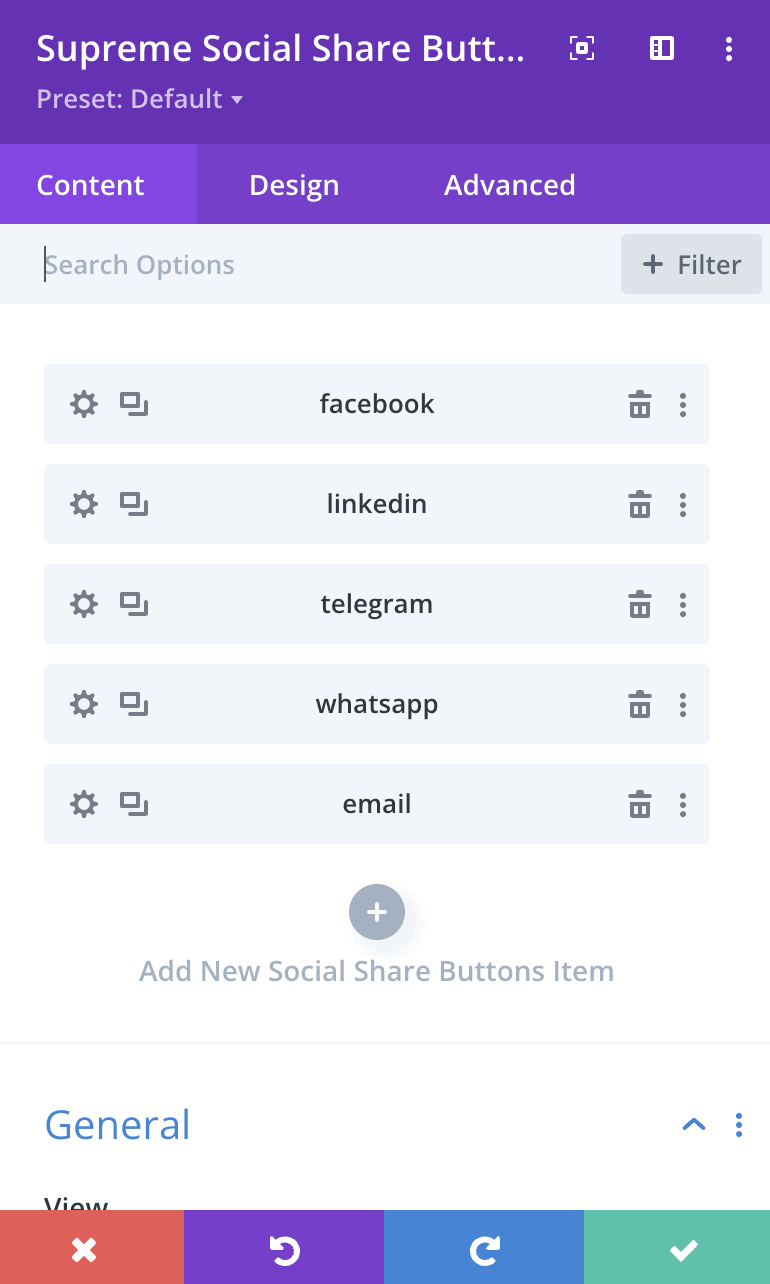770x1284 pixels.
Task: Expand the modal to fullscreen
Action: [x=582, y=48]
